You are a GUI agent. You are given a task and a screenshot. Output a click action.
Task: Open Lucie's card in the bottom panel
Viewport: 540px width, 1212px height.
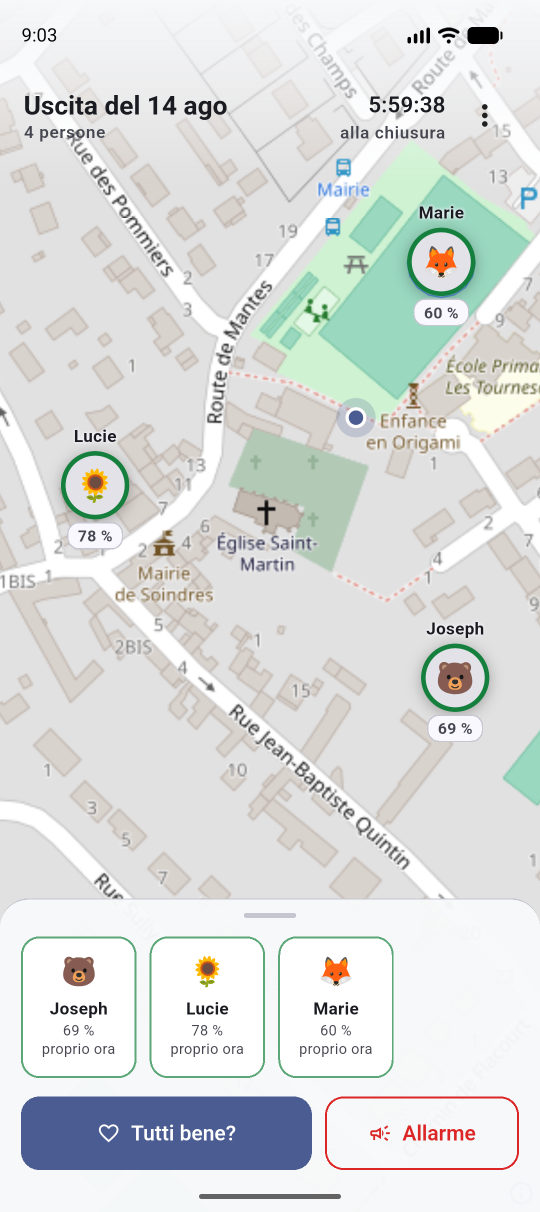207,1007
